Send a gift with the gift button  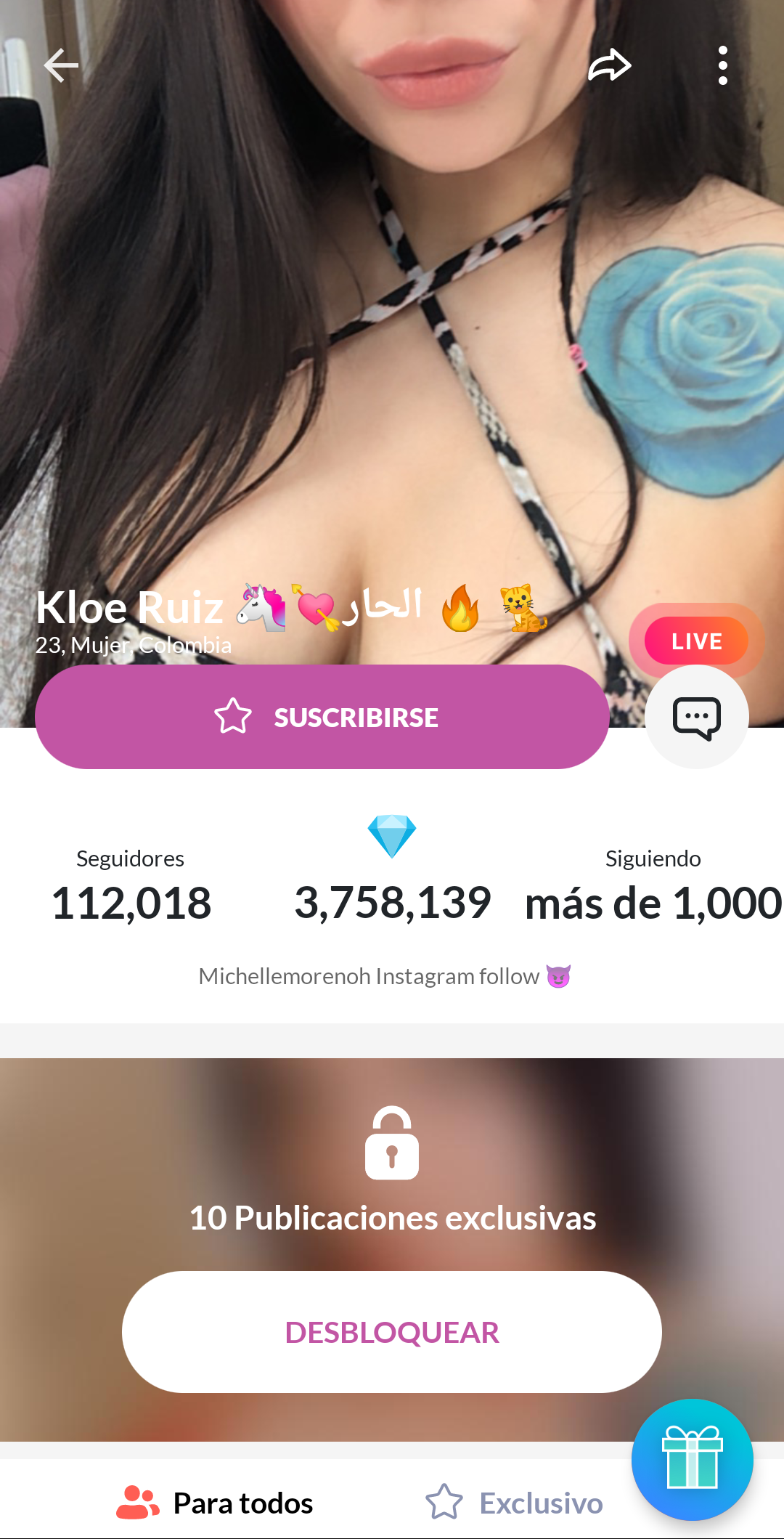tap(692, 1459)
